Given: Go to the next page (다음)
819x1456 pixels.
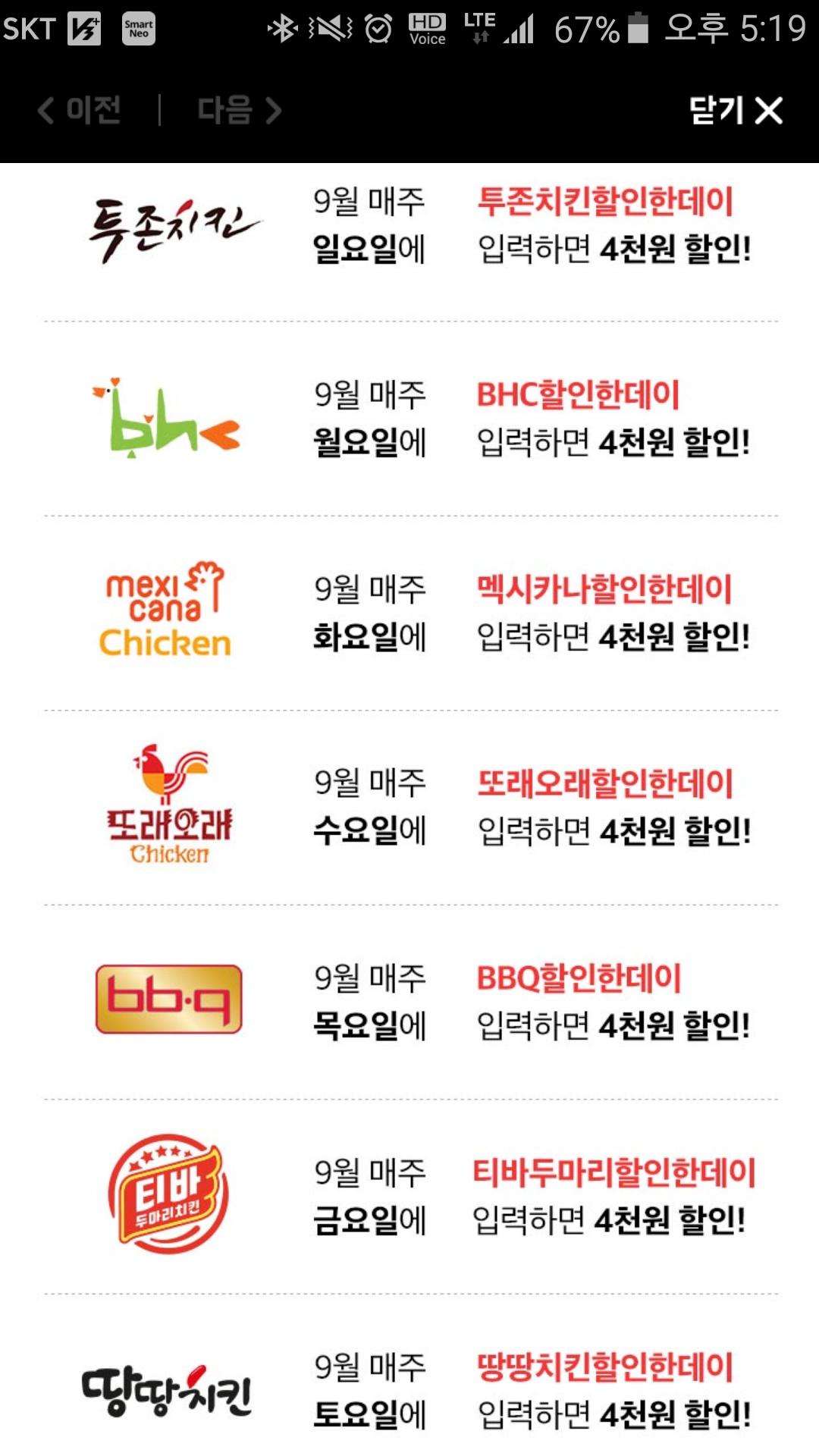Looking at the screenshot, I should point(239,111).
